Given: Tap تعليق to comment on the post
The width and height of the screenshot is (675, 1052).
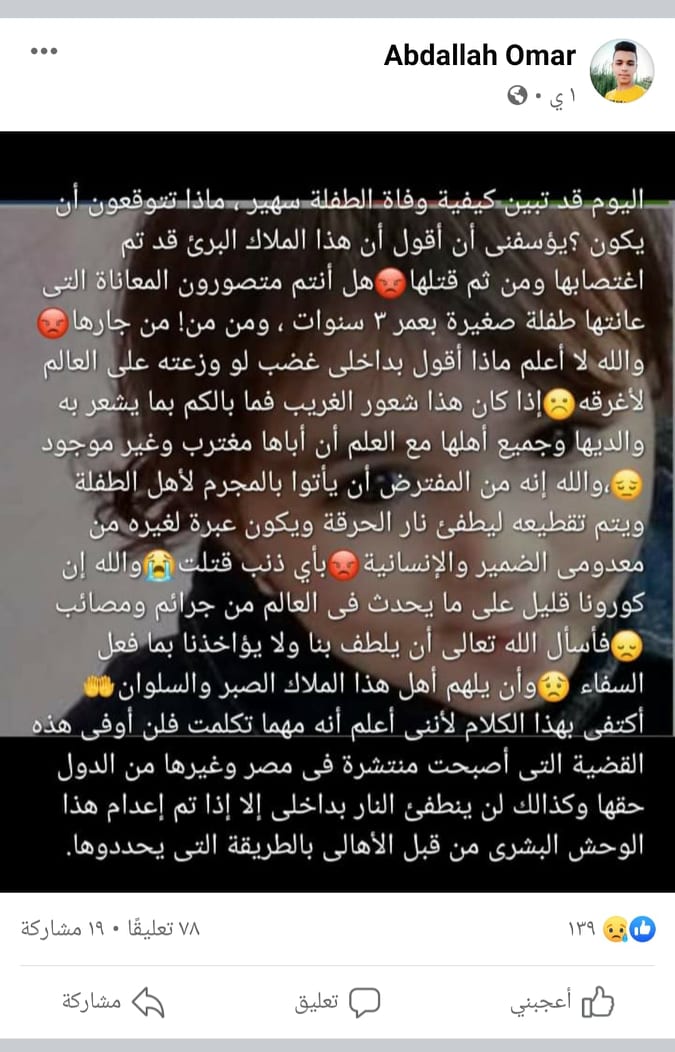Looking at the screenshot, I should [336, 1000].
